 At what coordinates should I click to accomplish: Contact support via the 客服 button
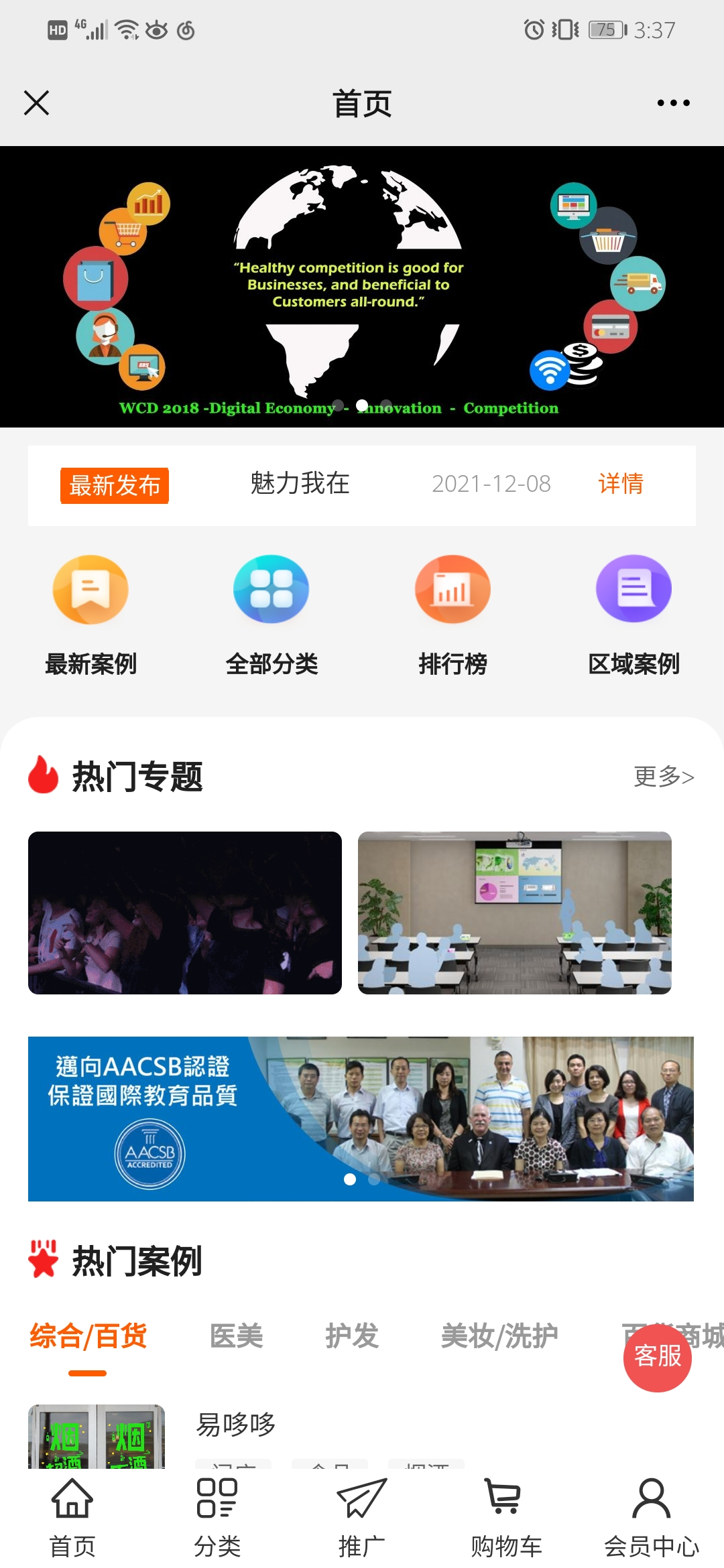[657, 1356]
